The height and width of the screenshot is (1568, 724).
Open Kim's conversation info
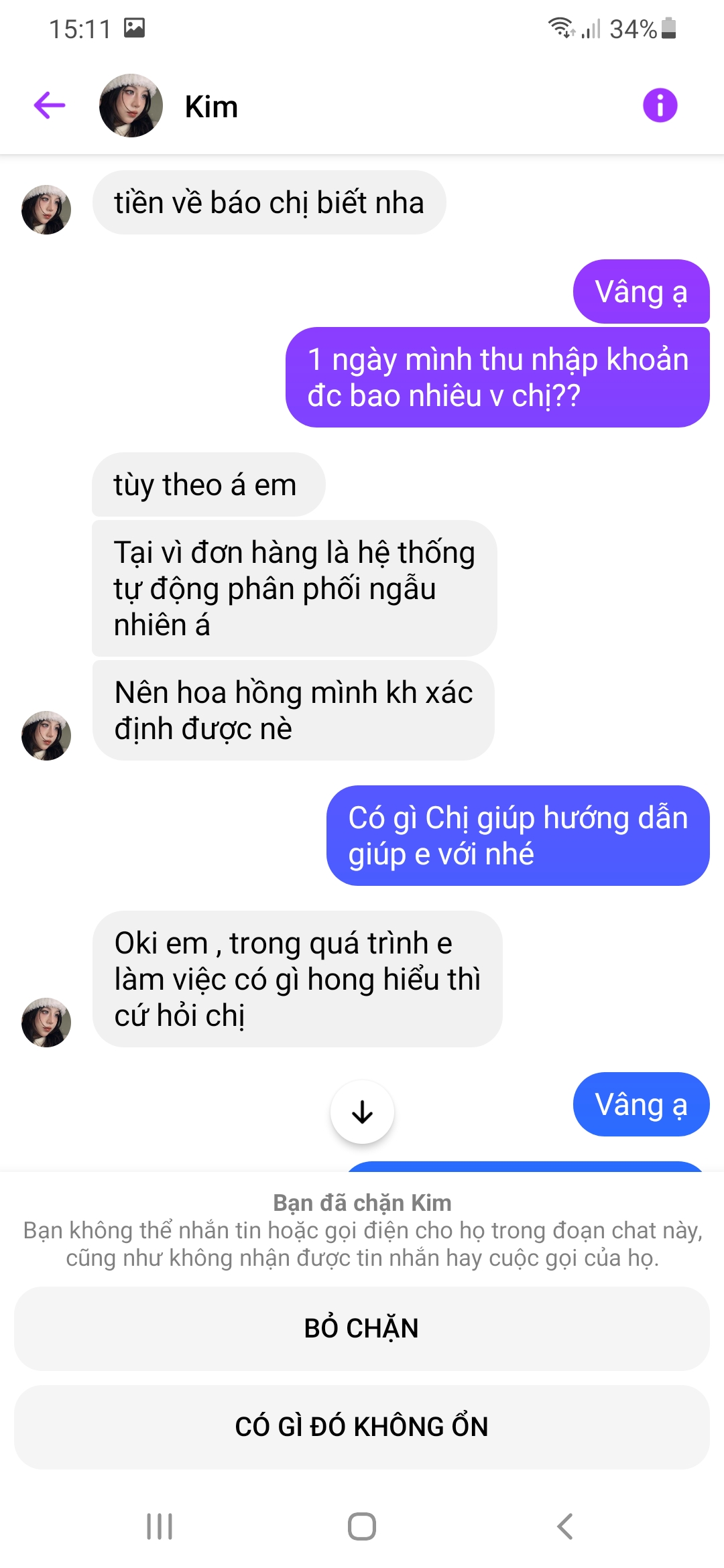pyautogui.click(x=660, y=105)
